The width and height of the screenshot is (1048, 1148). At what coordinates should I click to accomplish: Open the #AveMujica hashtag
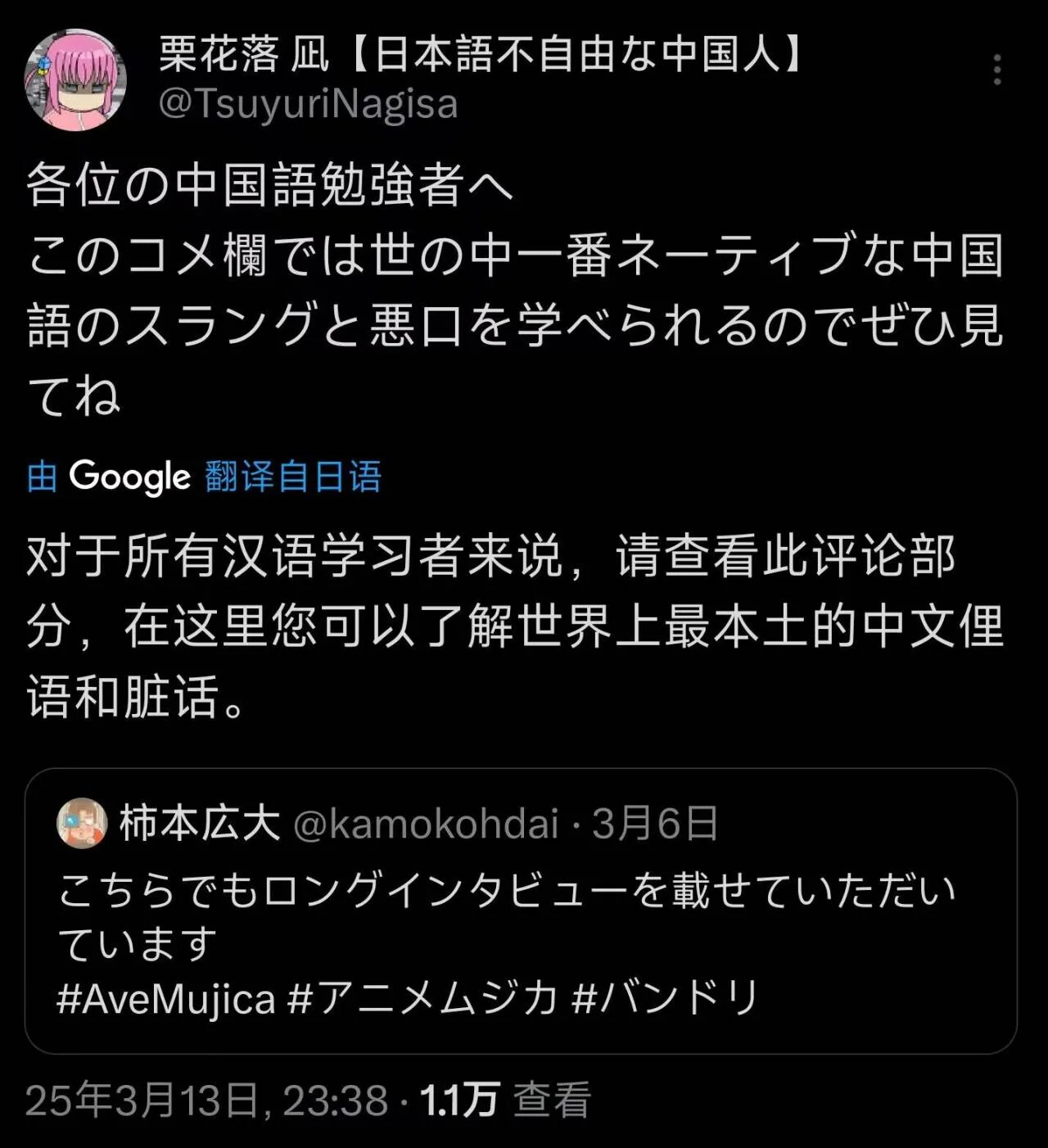pos(165,999)
